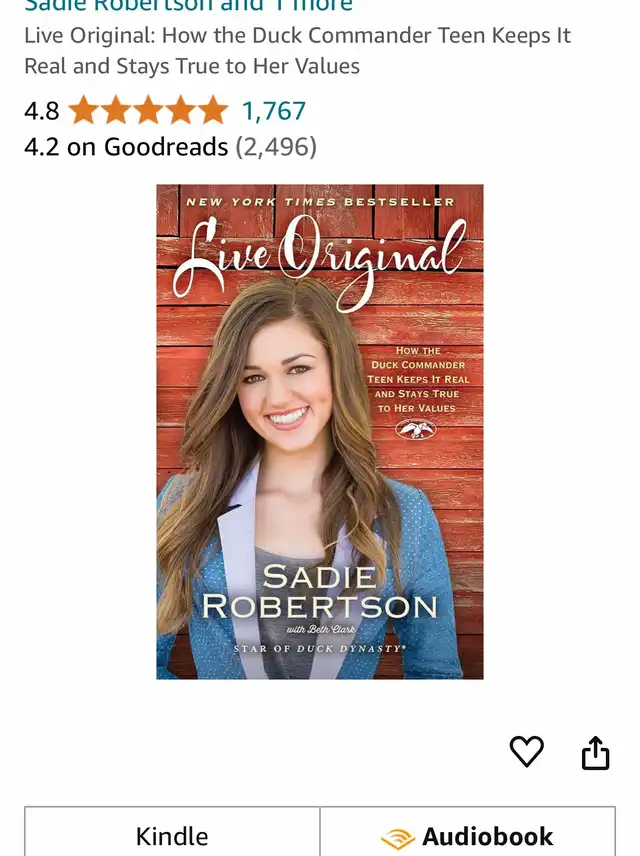Share this book listing
The width and height of the screenshot is (640, 856).
pos(595,753)
